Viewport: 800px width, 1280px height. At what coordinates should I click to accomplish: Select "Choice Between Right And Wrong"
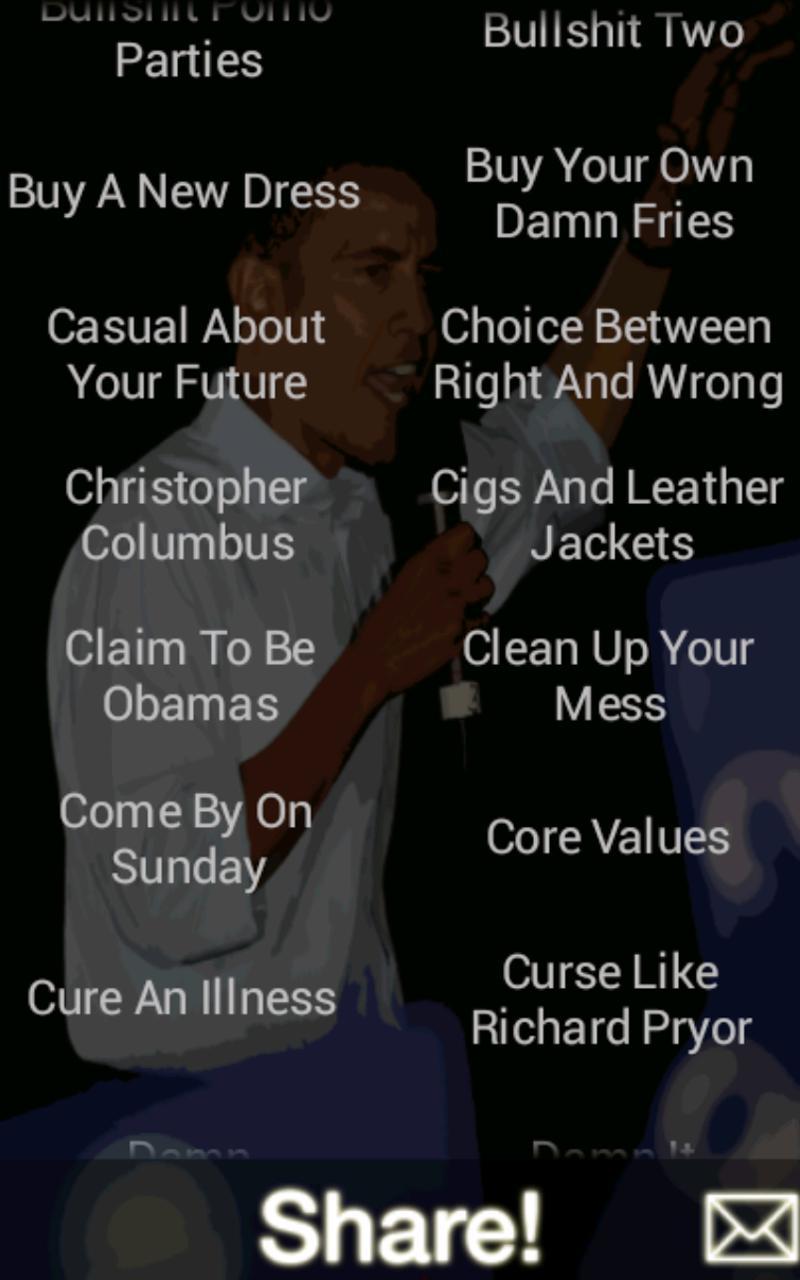click(610, 353)
